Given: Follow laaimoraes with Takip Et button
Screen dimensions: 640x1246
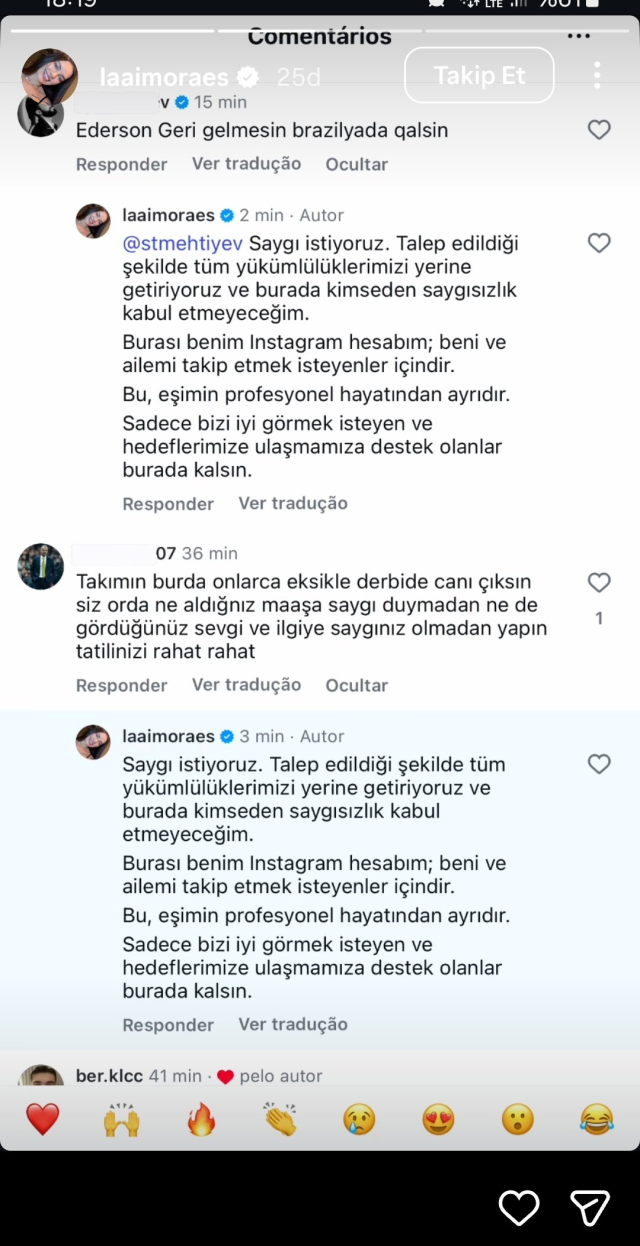Looking at the screenshot, I should 479,76.
